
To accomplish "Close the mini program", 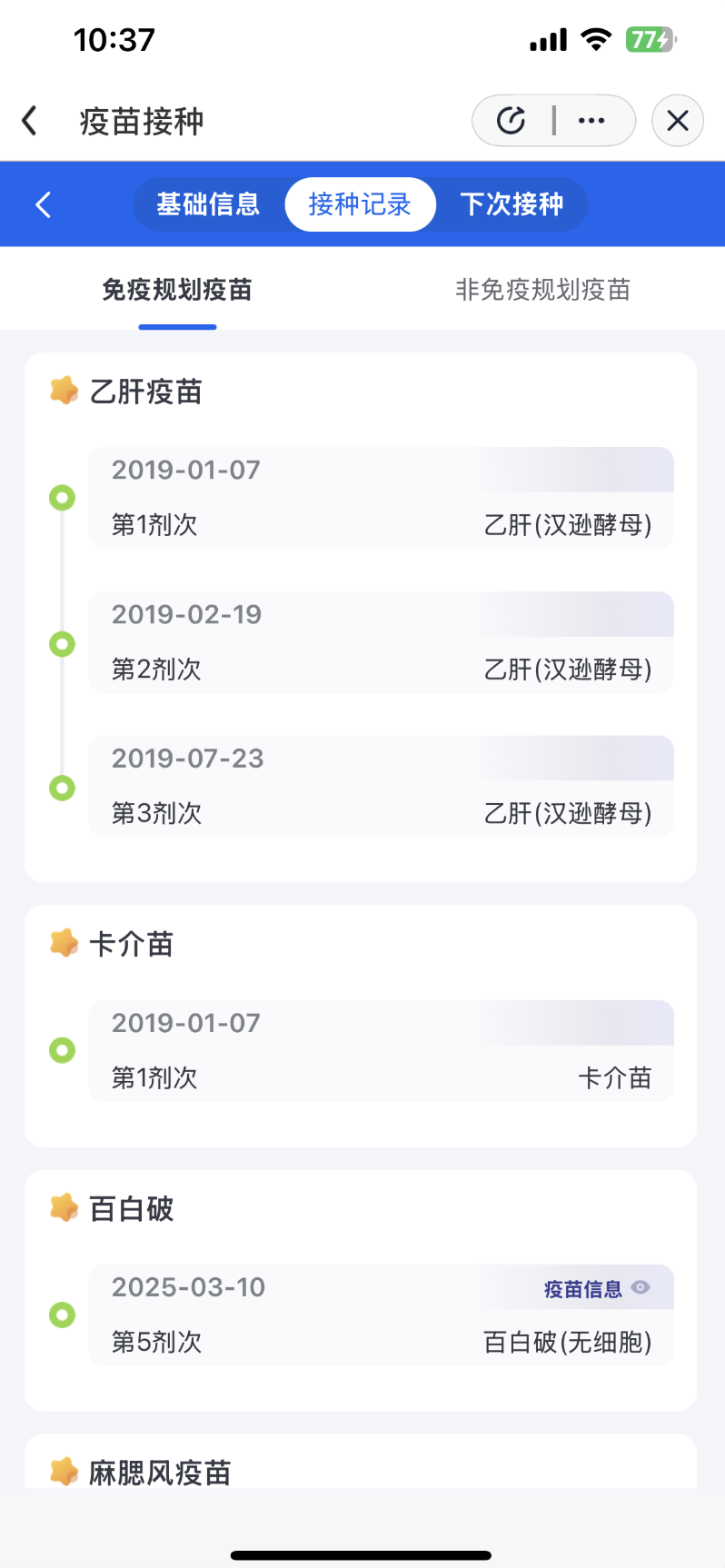I will click(x=678, y=121).
